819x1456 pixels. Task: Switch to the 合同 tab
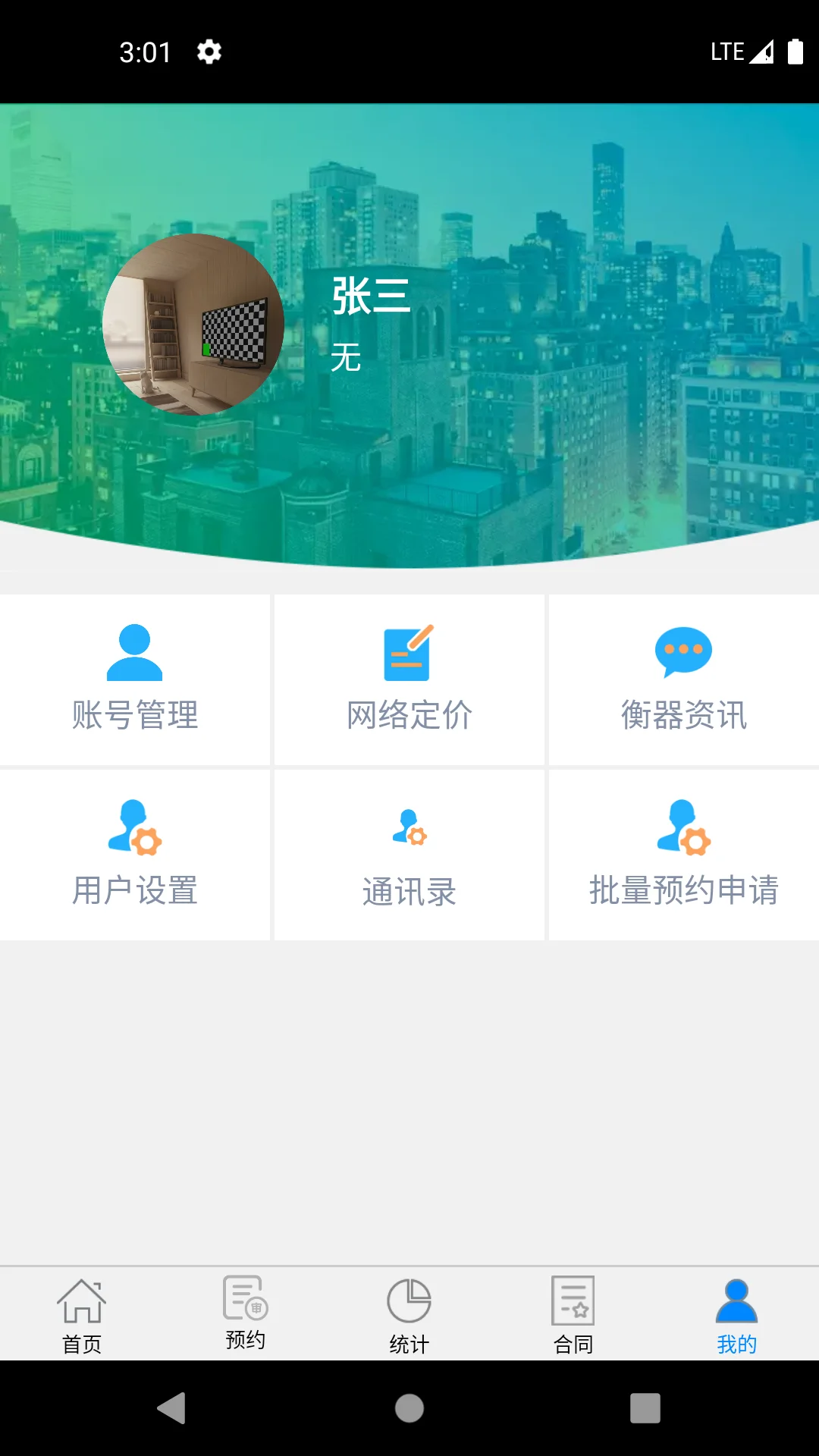(x=573, y=1316)
